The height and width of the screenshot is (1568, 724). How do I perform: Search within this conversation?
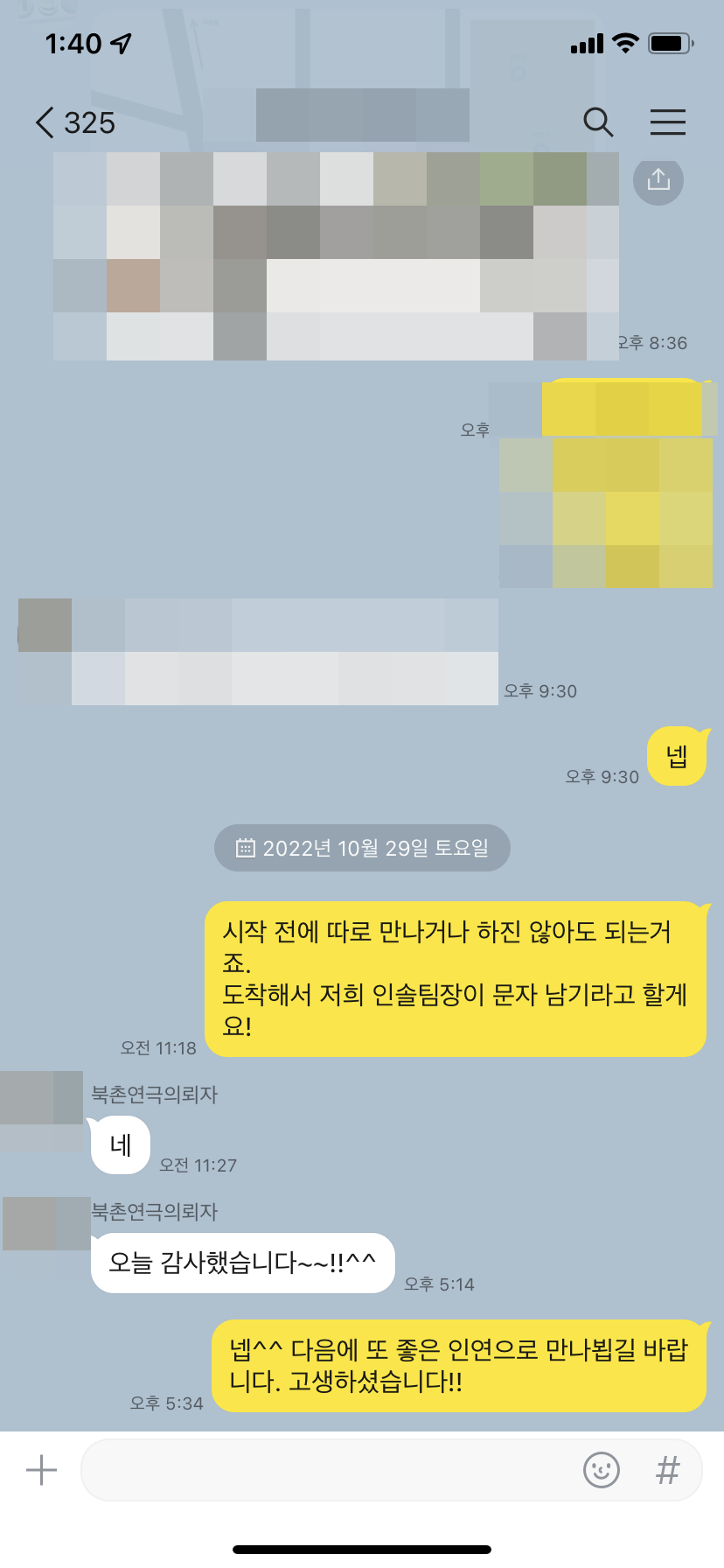tap(598, 122)
